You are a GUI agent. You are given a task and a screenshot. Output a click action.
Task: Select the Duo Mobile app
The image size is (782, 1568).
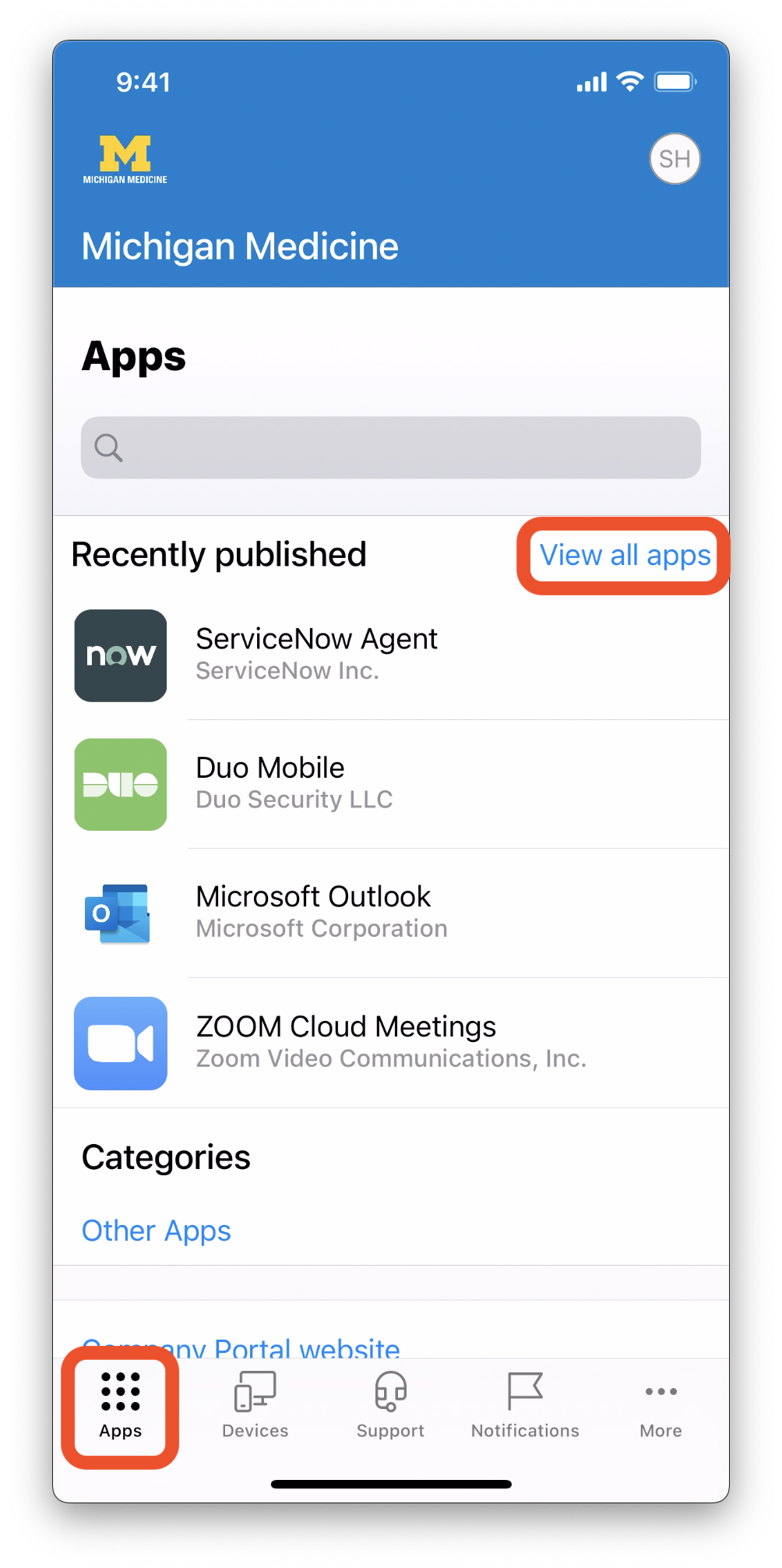click(391, 785)
